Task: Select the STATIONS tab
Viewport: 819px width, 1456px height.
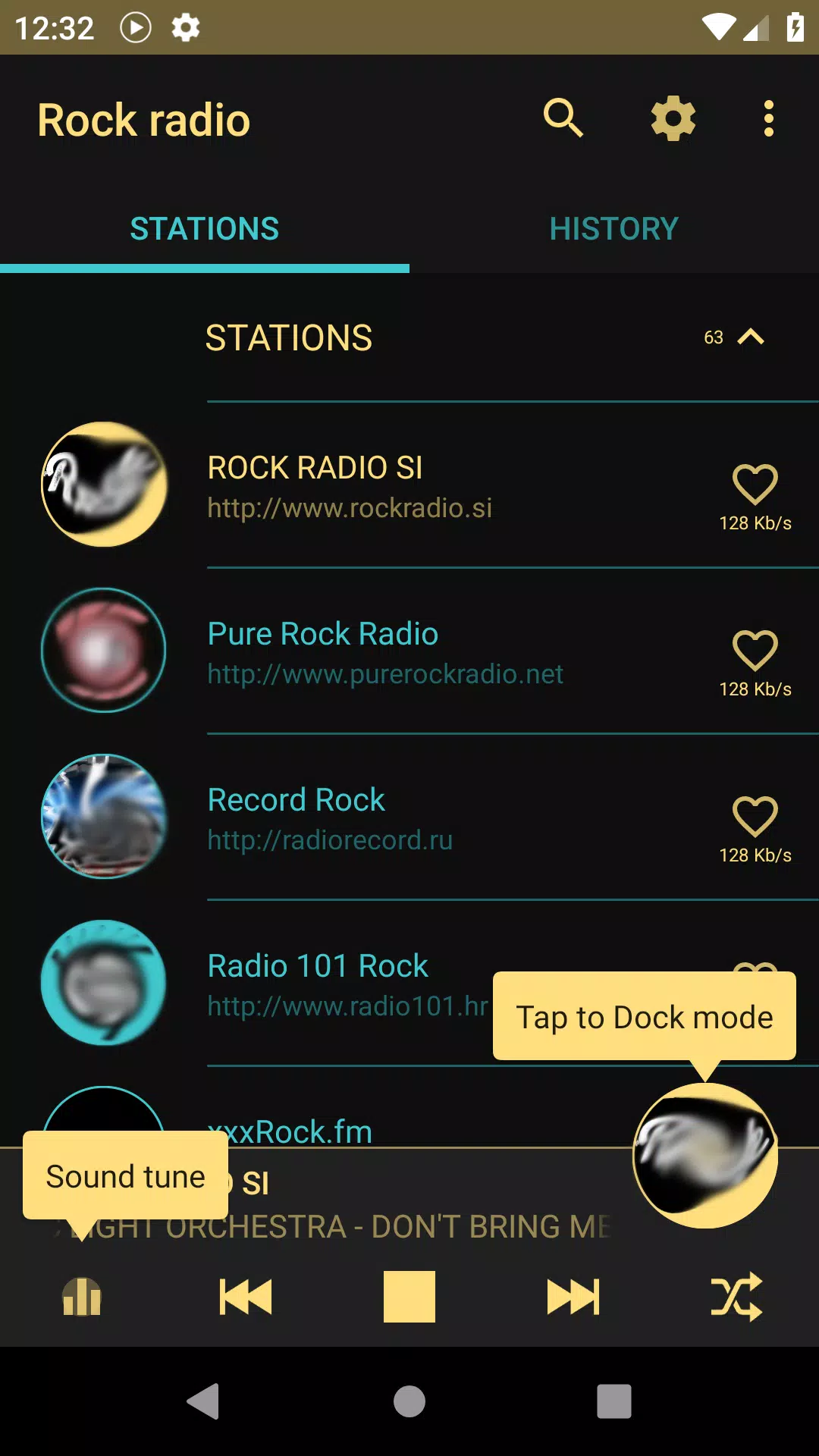Action: (x=205, y=228)
